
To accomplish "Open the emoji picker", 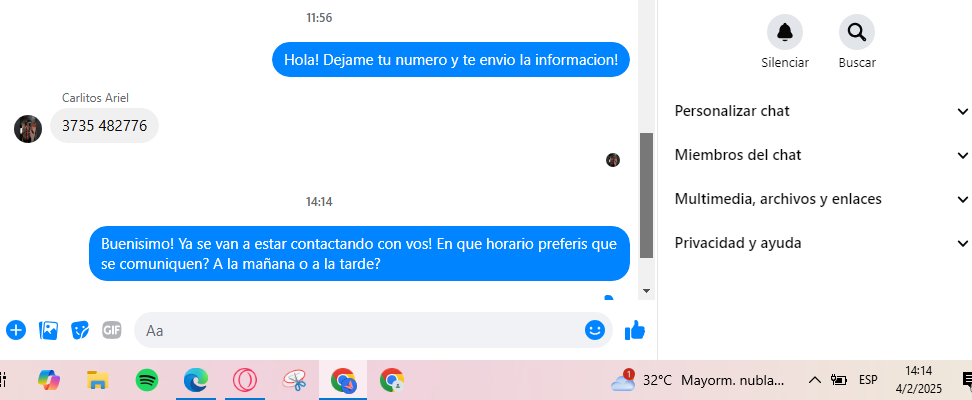I will [x=595, y=330].
